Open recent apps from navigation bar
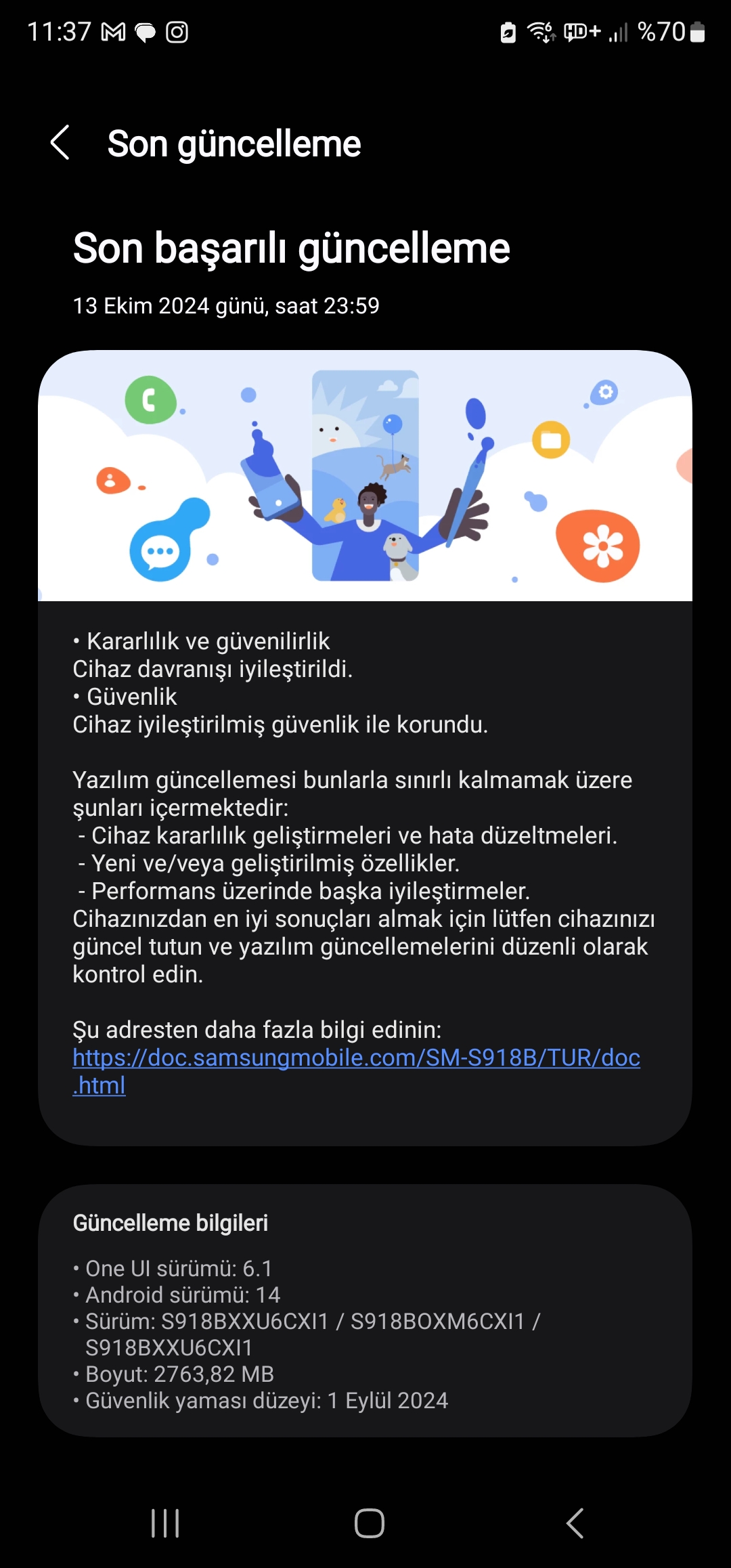 pos(165,1523)
